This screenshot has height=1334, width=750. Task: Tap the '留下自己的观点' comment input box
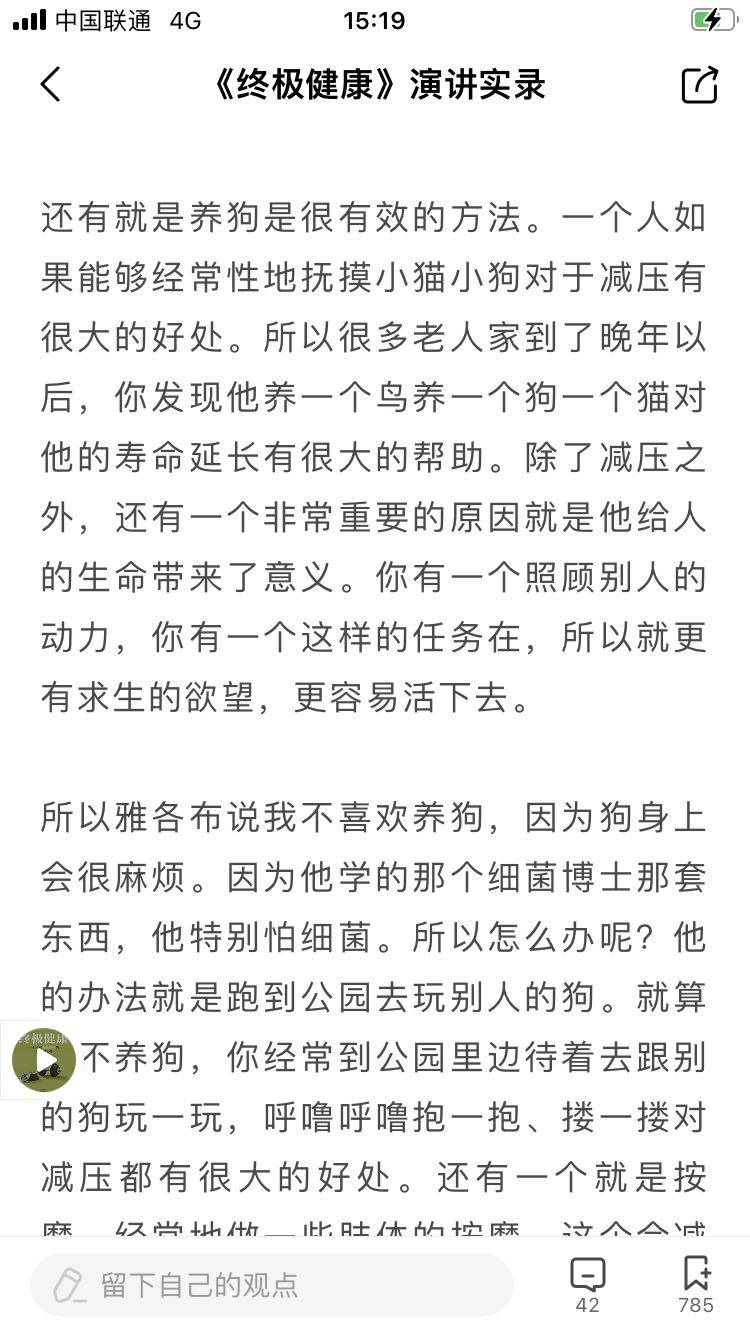(272, 1284)
